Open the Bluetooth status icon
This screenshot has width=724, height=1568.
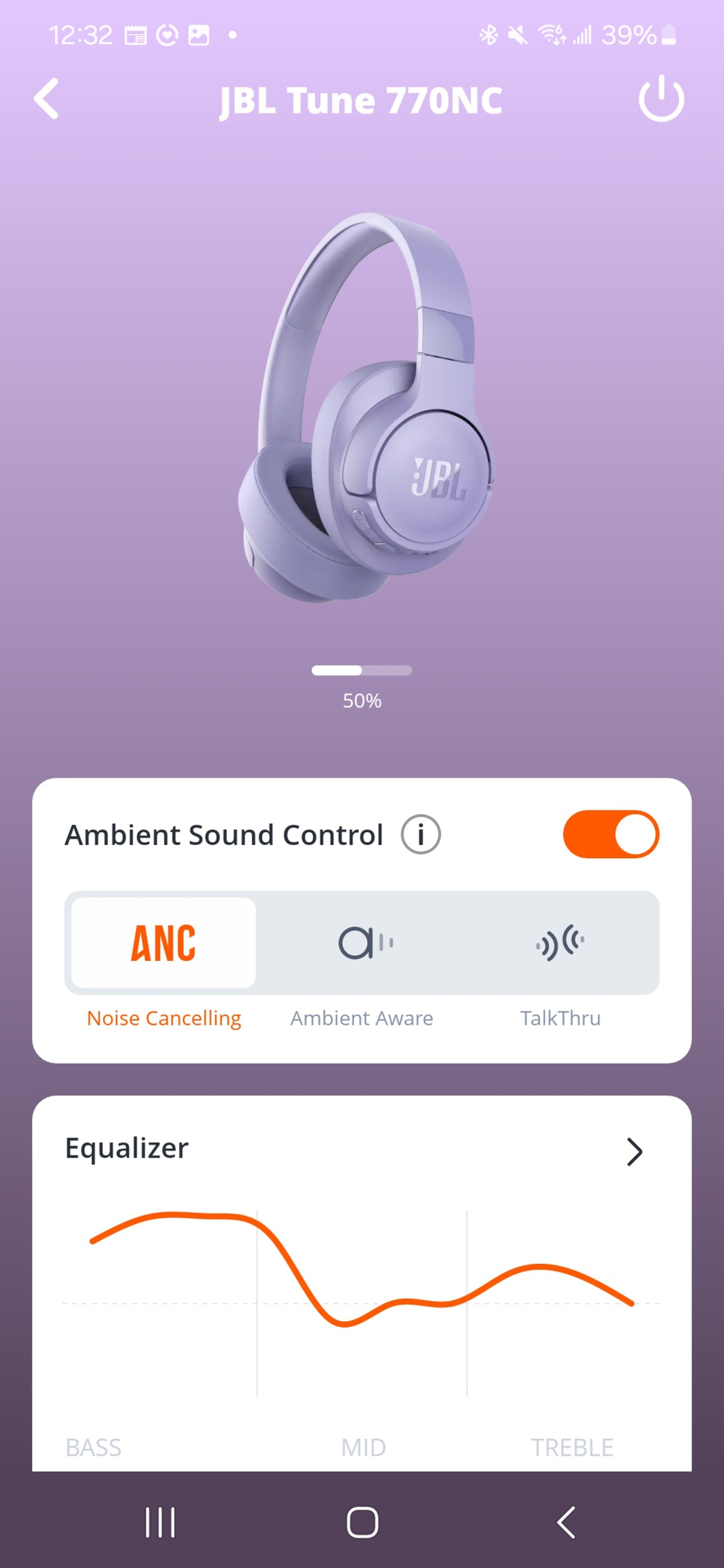(489, 34)
